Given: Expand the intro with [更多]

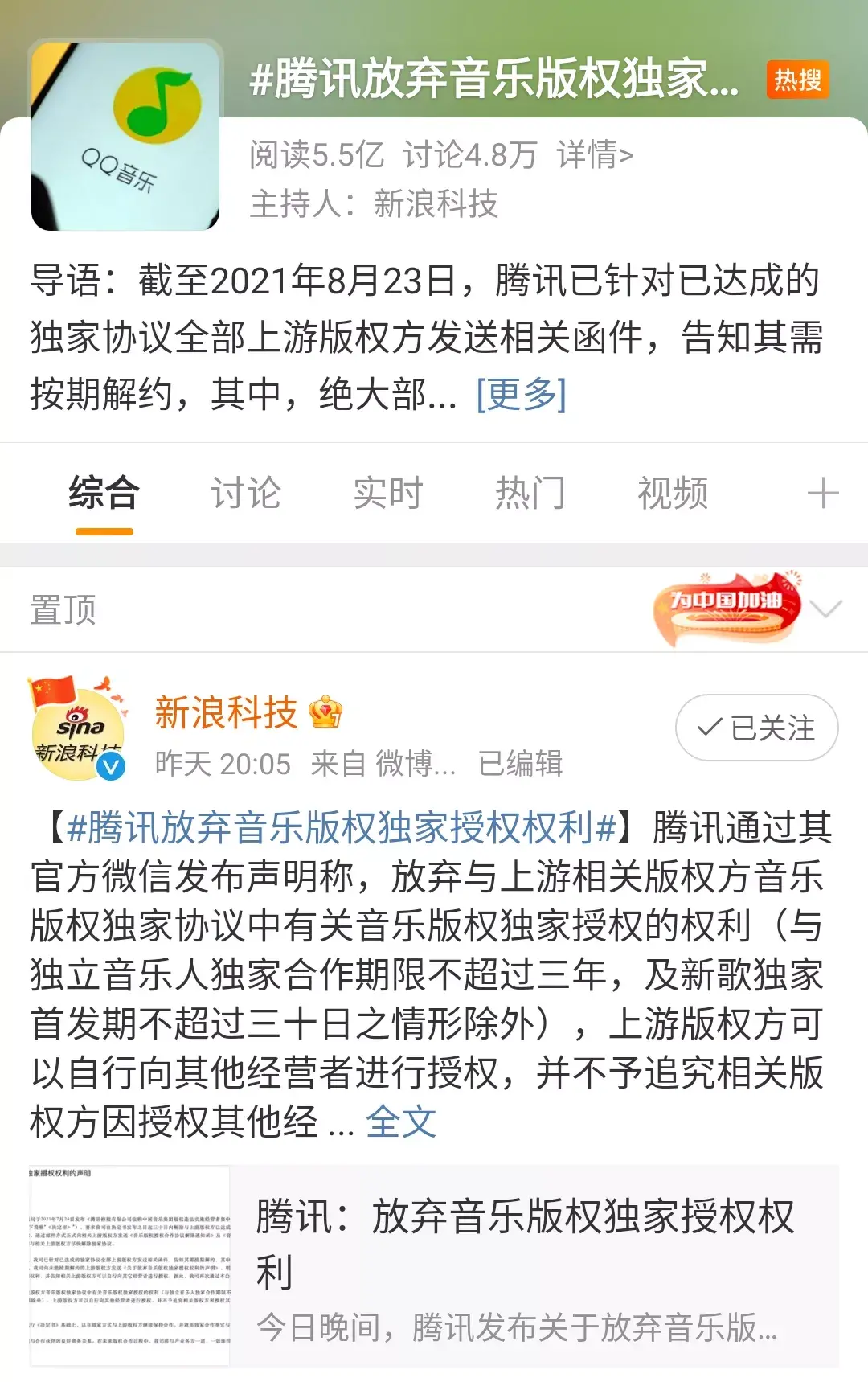Looking at the screenshot, I should point(521,394).
